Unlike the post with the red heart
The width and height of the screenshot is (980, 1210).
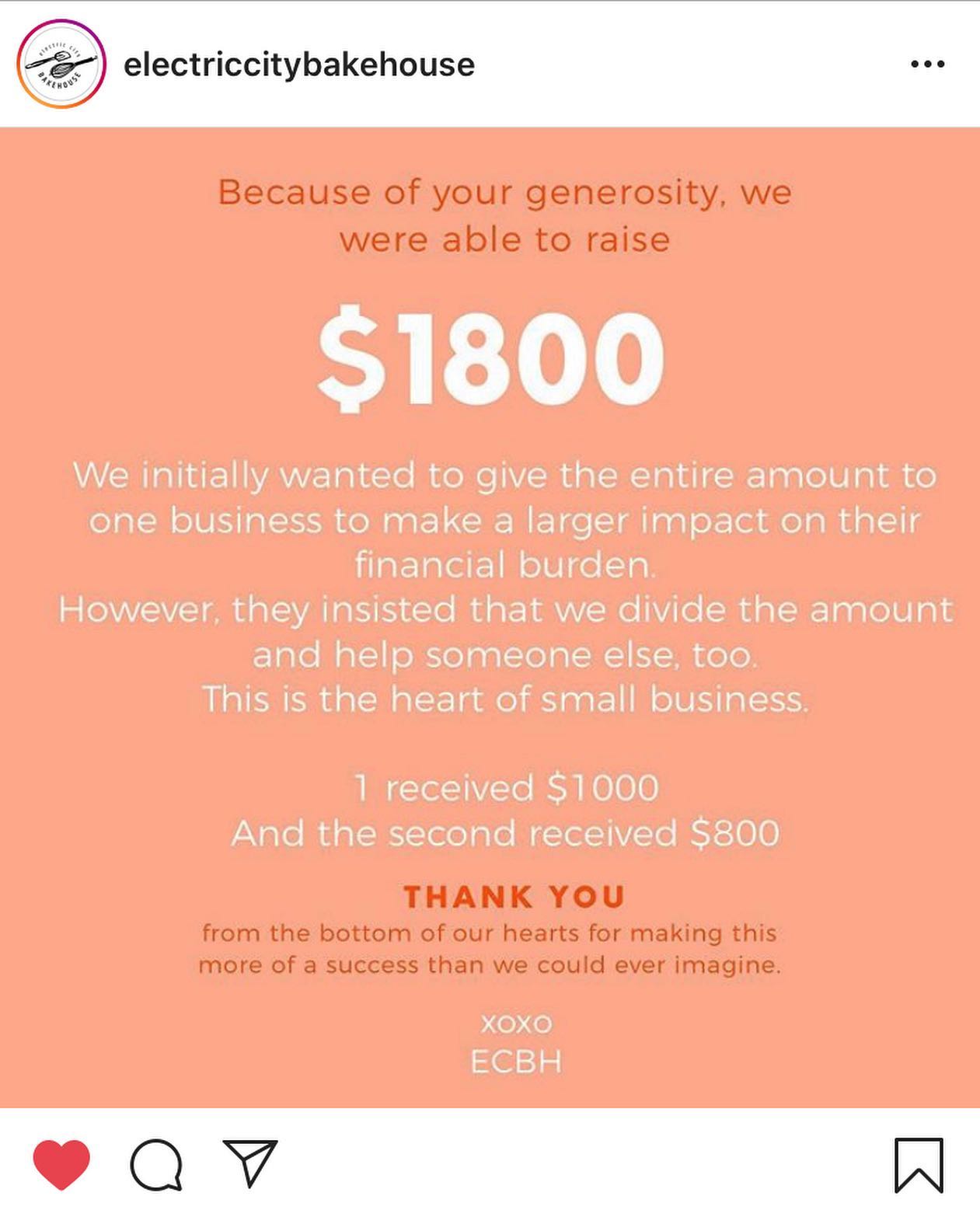tap(61, 1163)
